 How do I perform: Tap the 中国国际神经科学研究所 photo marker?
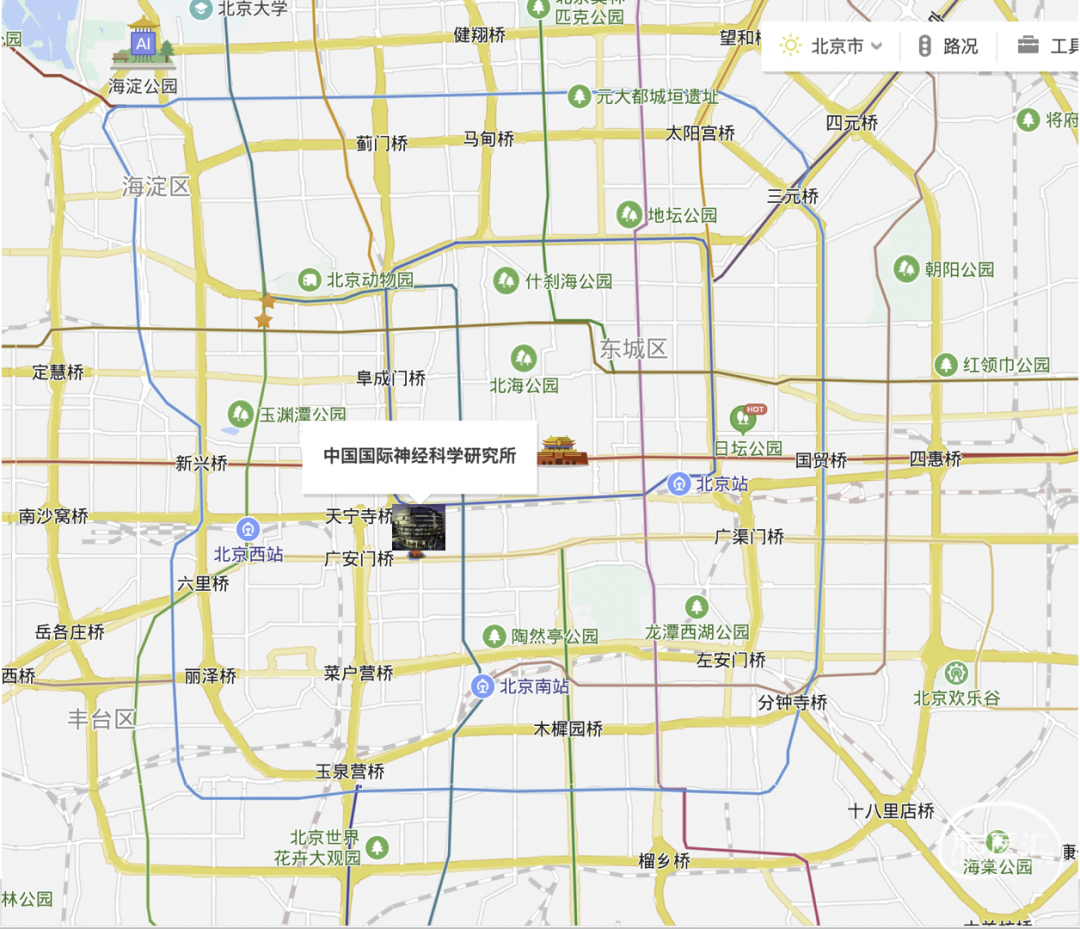[x=418, y=528]
